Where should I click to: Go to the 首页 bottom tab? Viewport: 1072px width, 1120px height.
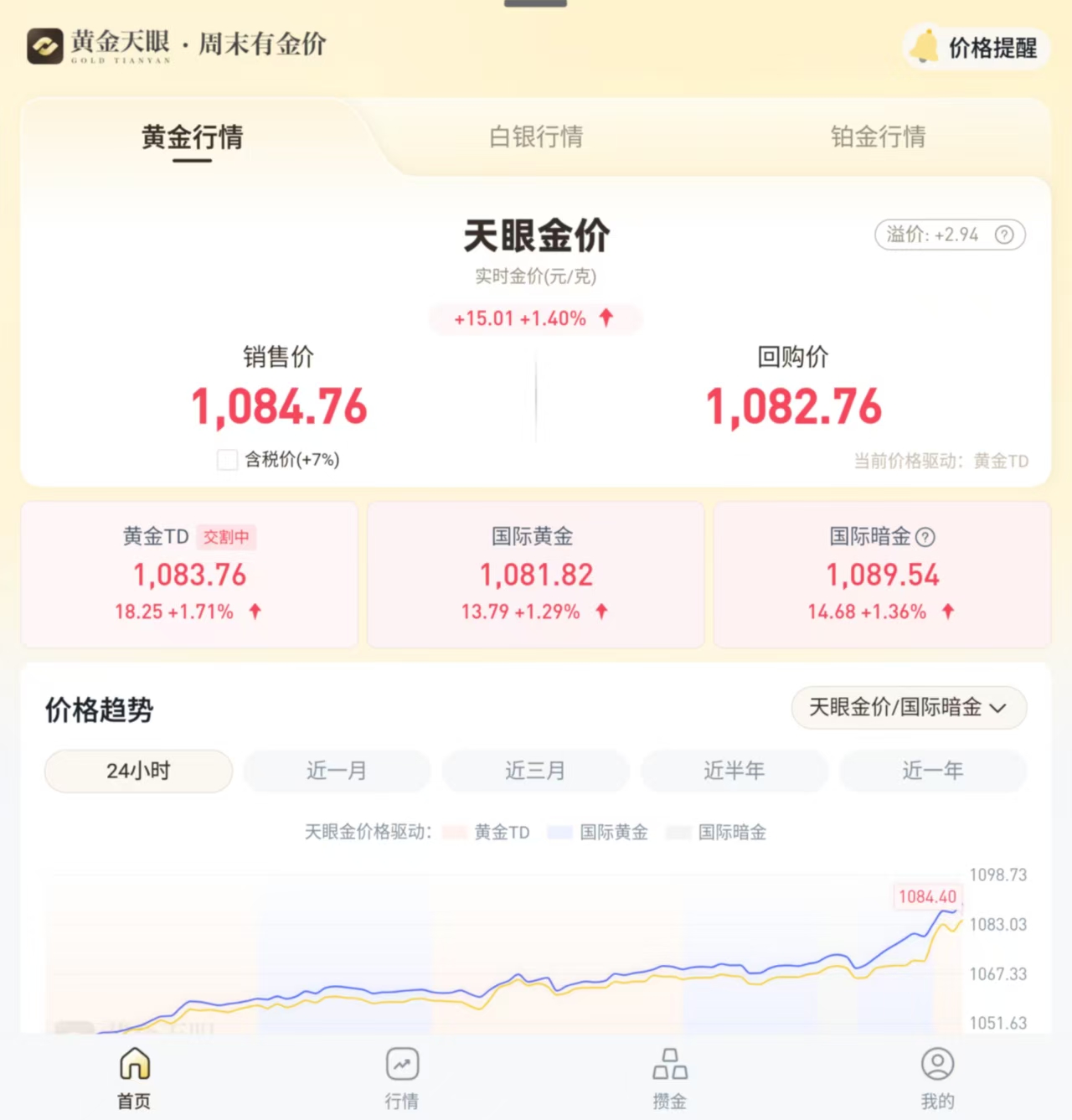[134, 1078]
